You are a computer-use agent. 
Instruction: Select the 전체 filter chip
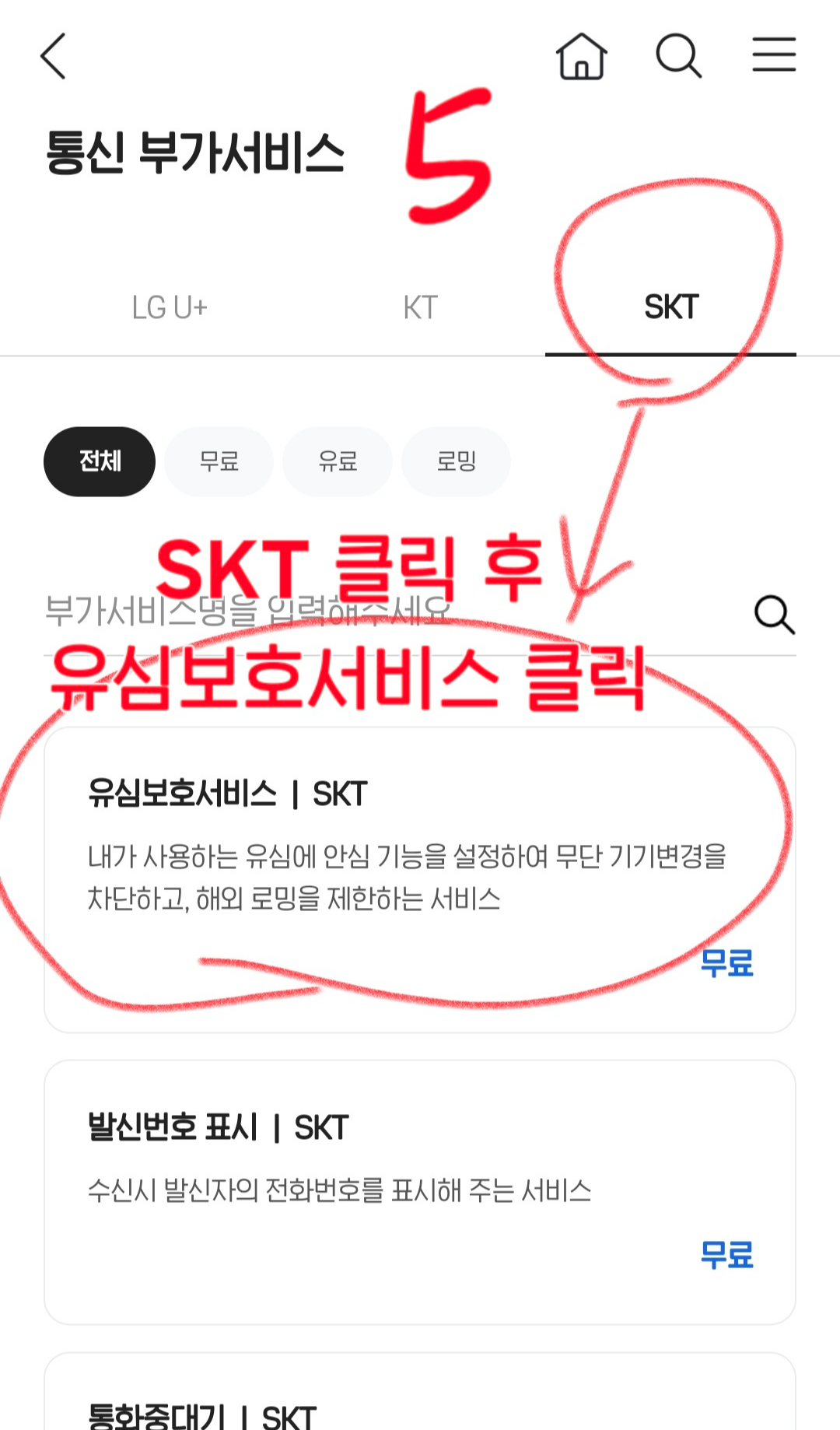coord(100,461)
